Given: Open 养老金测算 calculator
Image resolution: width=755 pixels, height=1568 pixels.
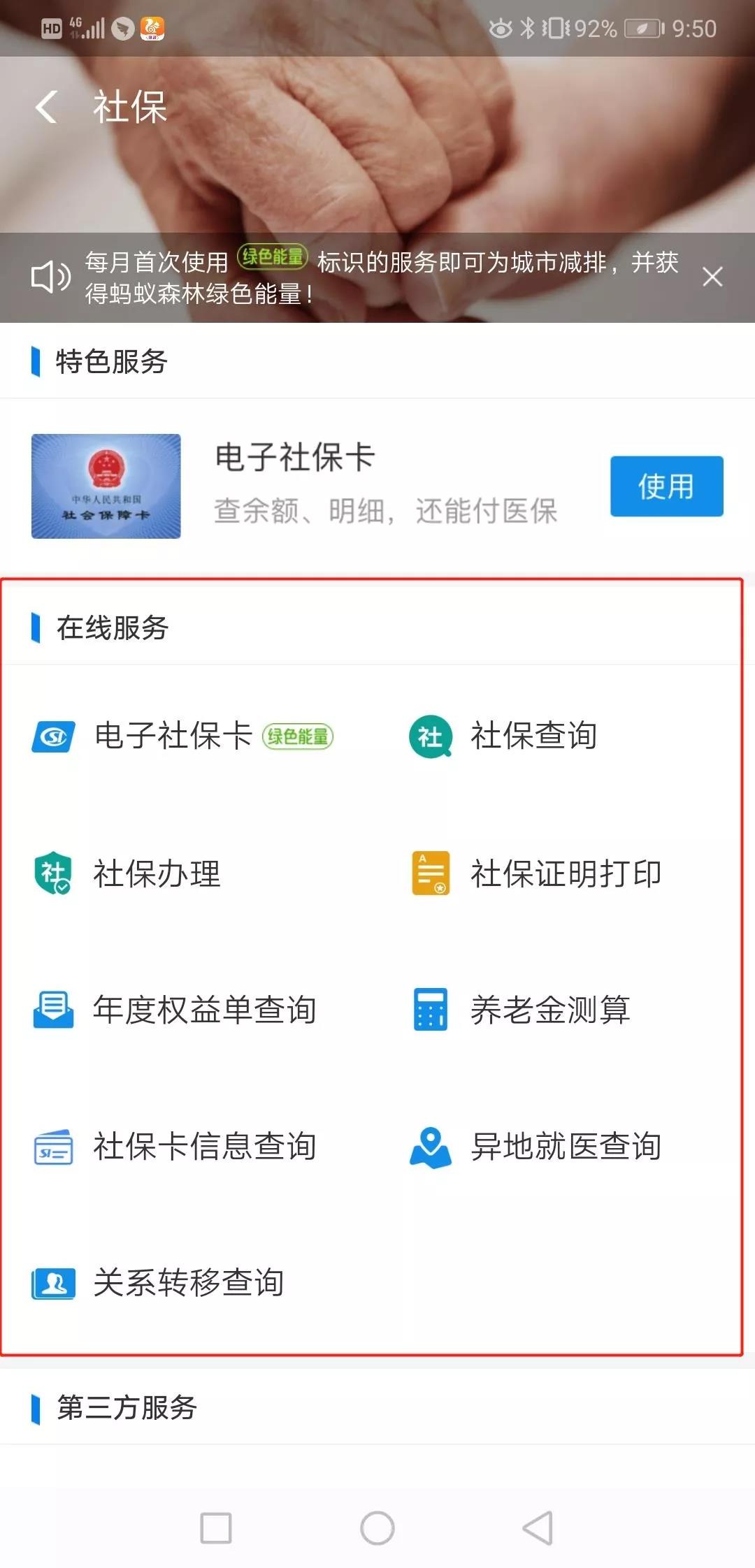Looking at the screenshot, I should tap(549, 1010).
